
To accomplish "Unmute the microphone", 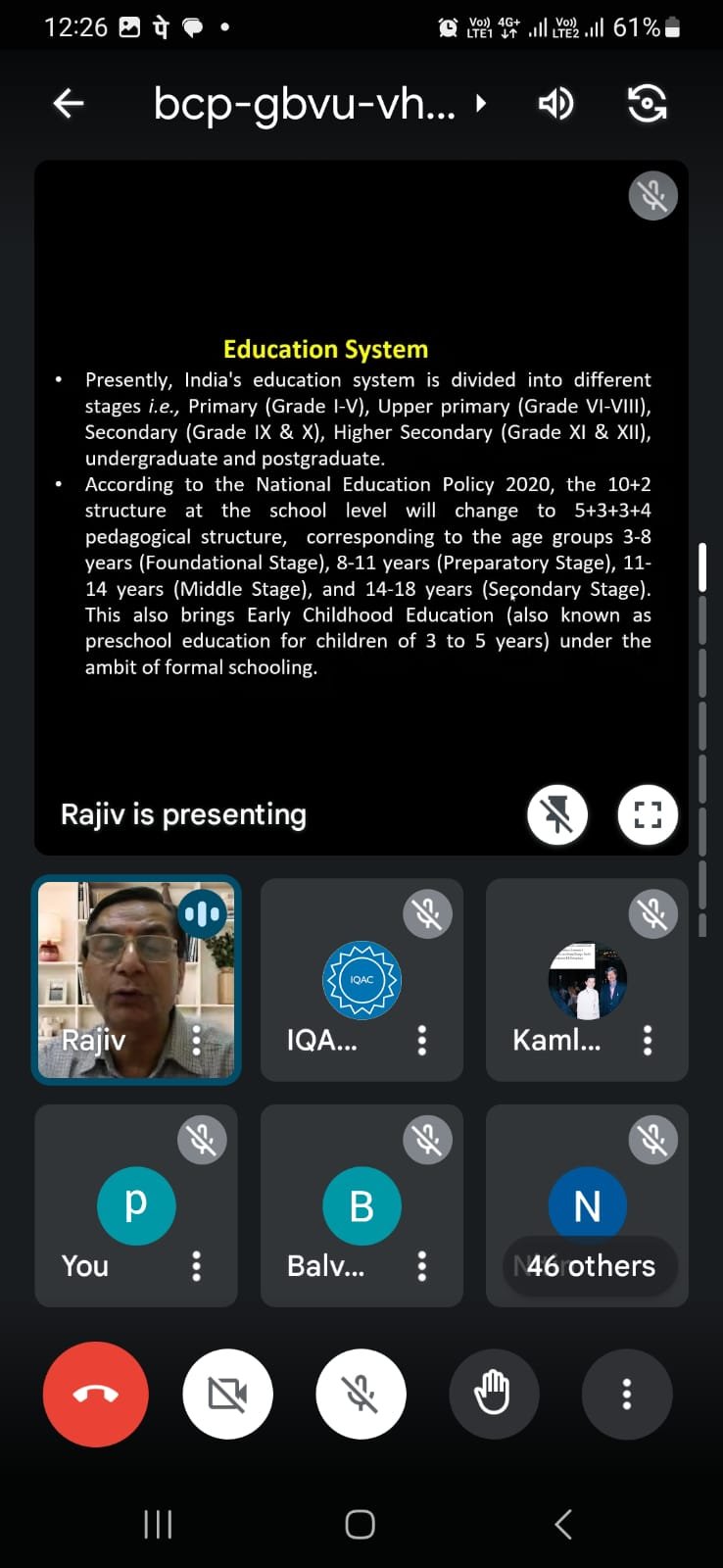I will pyautogui.click(x=361, y=1394).
